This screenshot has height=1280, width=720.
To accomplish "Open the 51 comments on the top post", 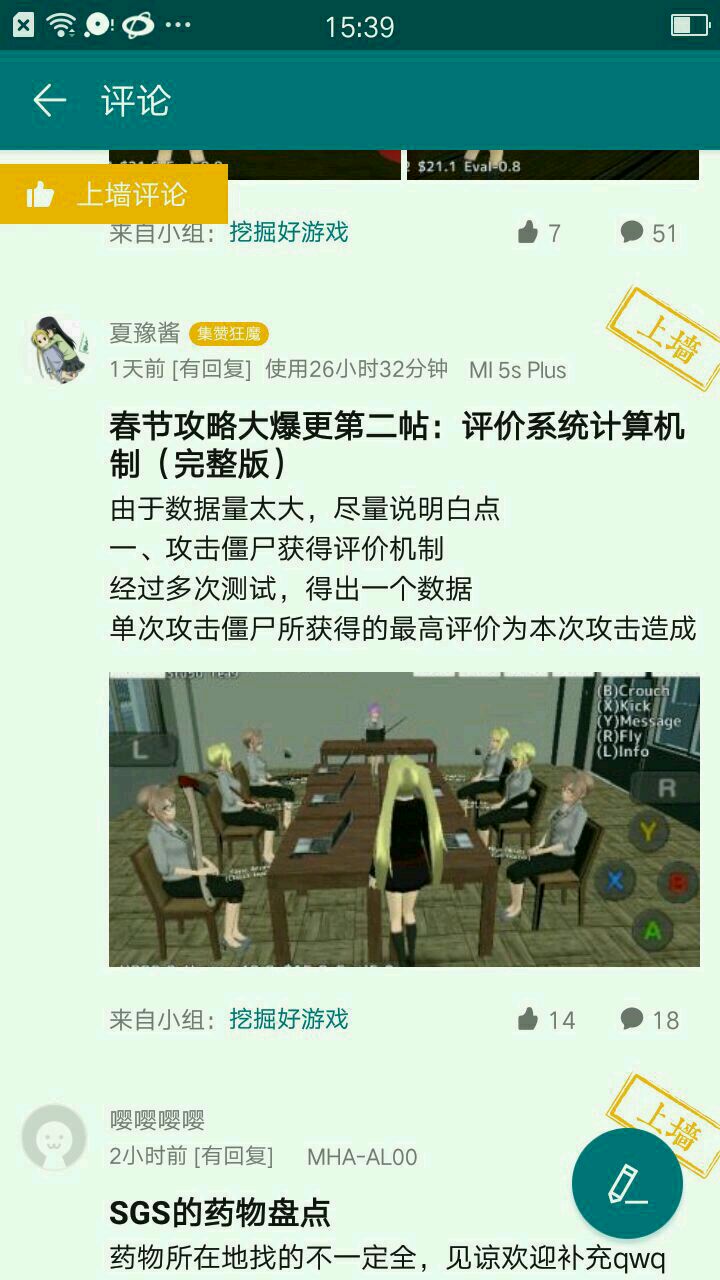I will (x=649, y=233).
